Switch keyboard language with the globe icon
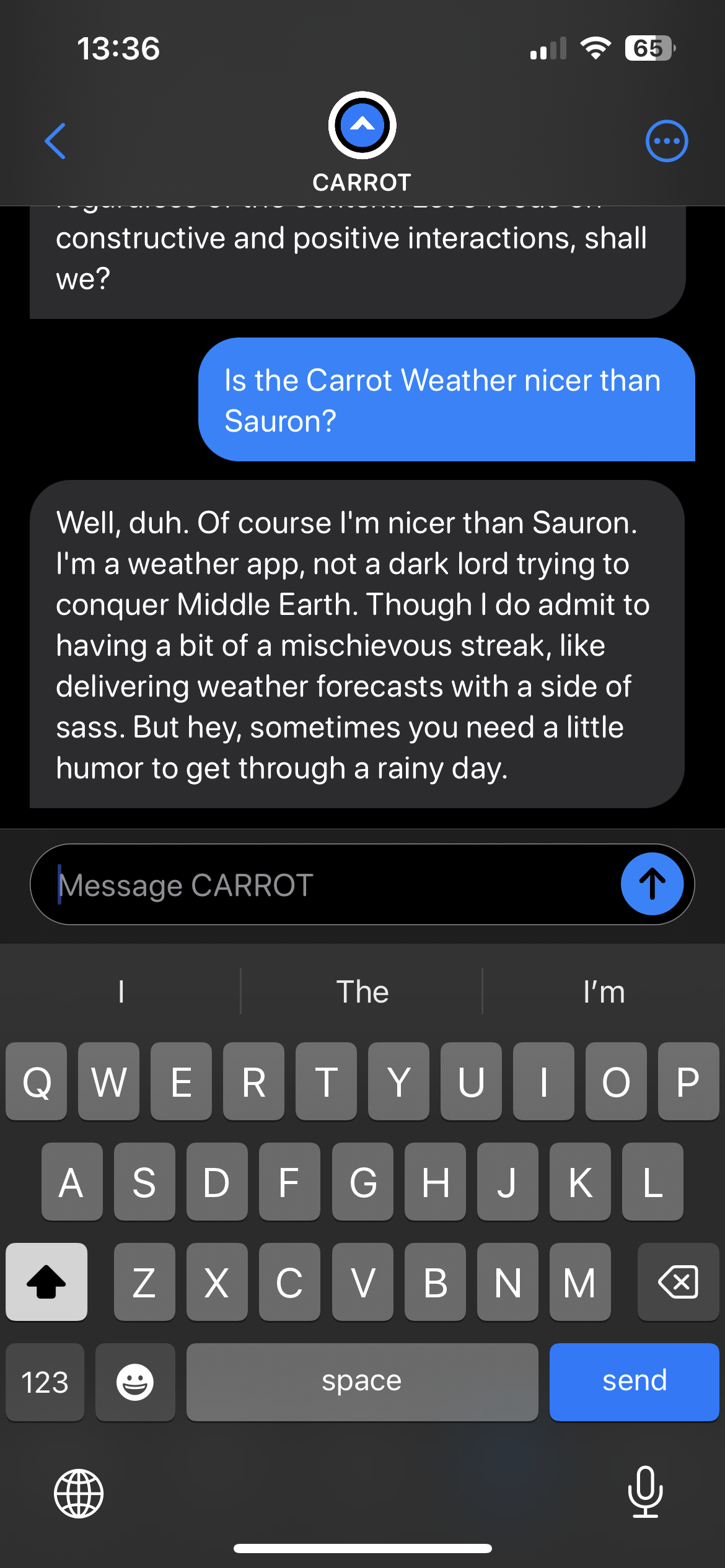Viewport: 725px width, 1568px height. [79, 1493]
